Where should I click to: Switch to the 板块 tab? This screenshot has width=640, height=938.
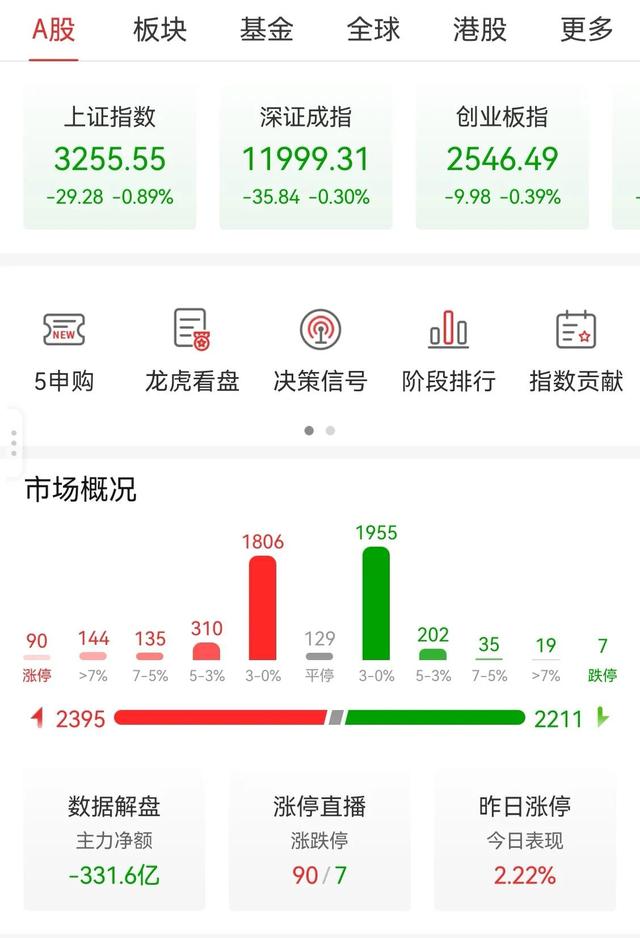pos(160,30)
